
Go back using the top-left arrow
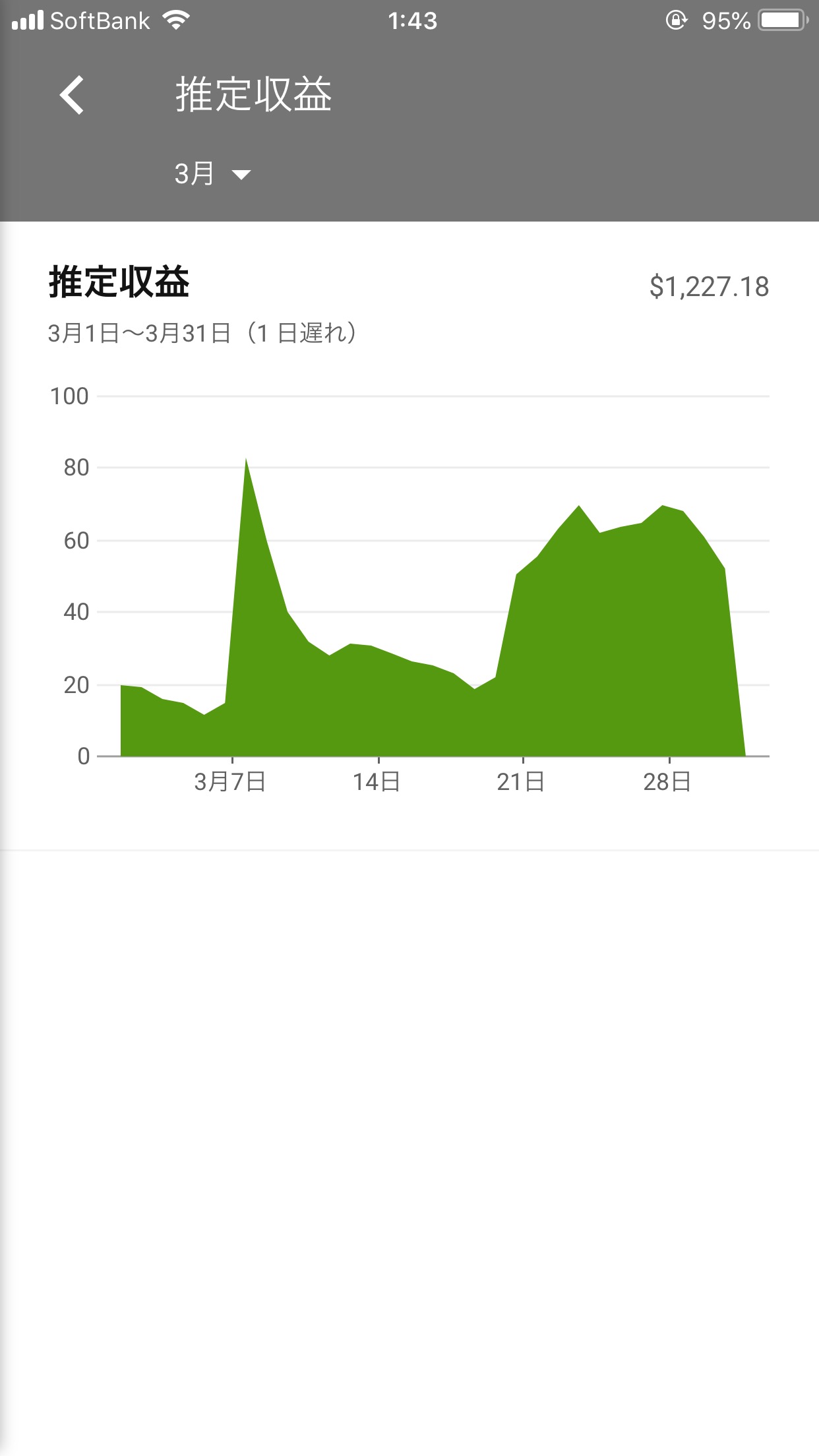(72, 95)
